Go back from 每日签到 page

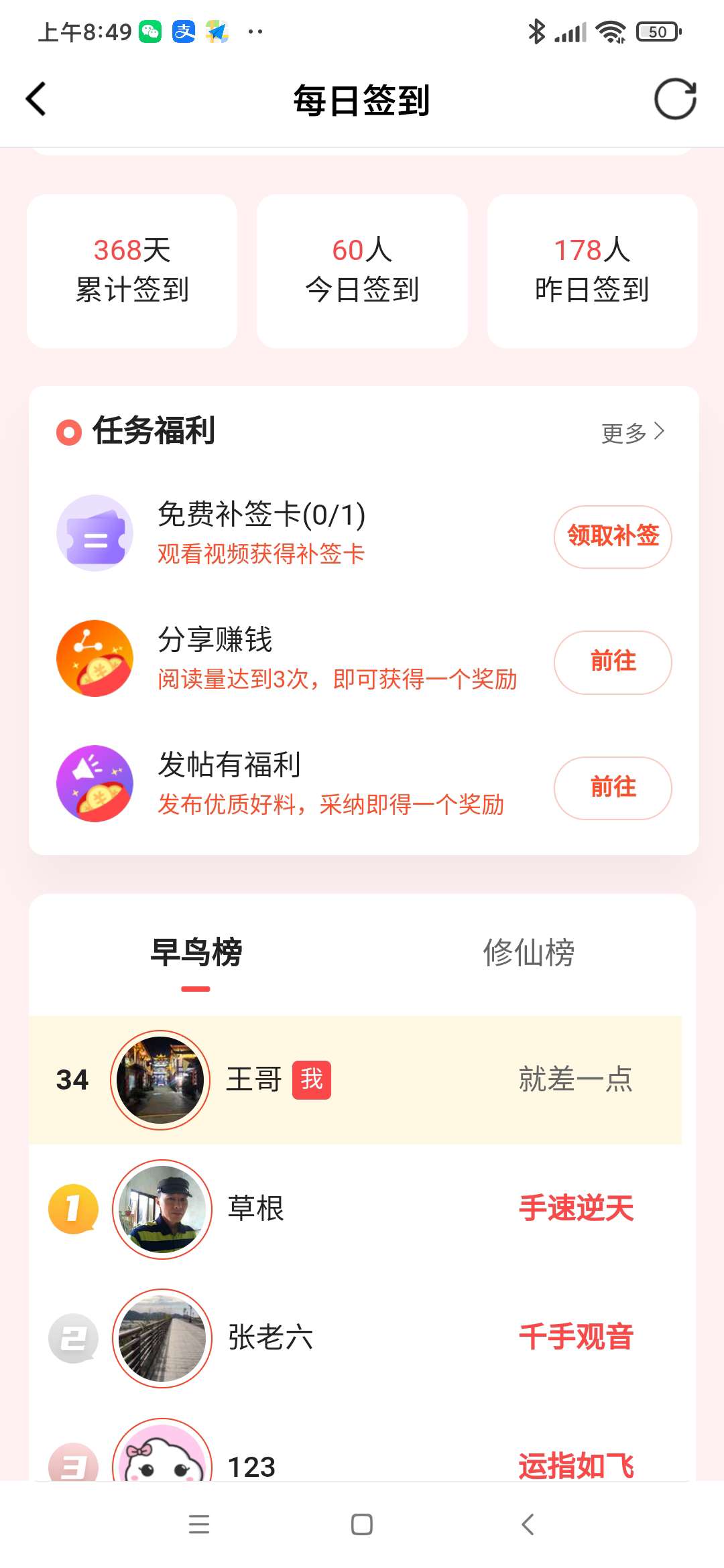point(36,99)
